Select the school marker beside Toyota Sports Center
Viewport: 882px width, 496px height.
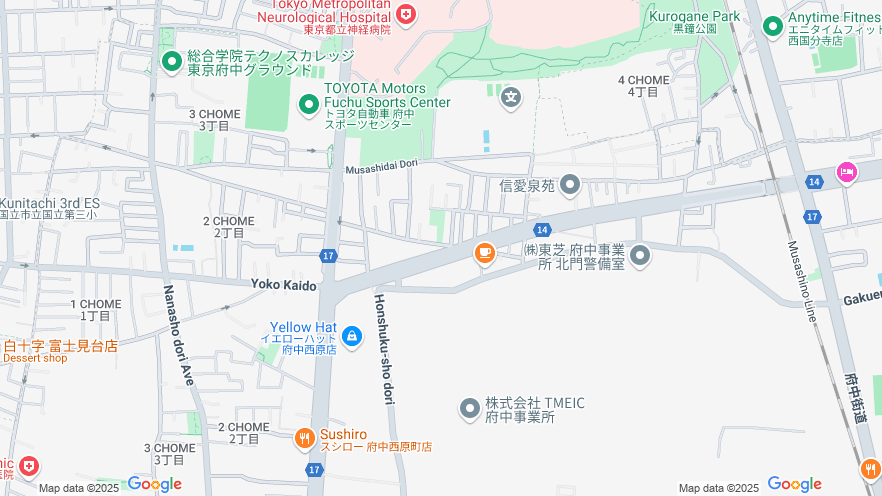[x=512, y=97]
